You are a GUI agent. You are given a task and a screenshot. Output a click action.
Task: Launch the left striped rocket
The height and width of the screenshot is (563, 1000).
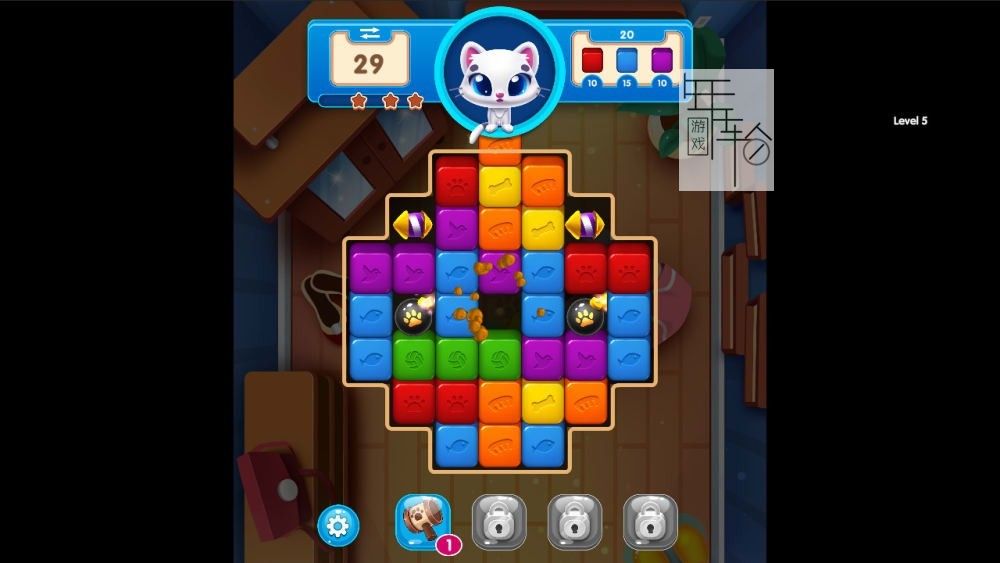point(412,225)
